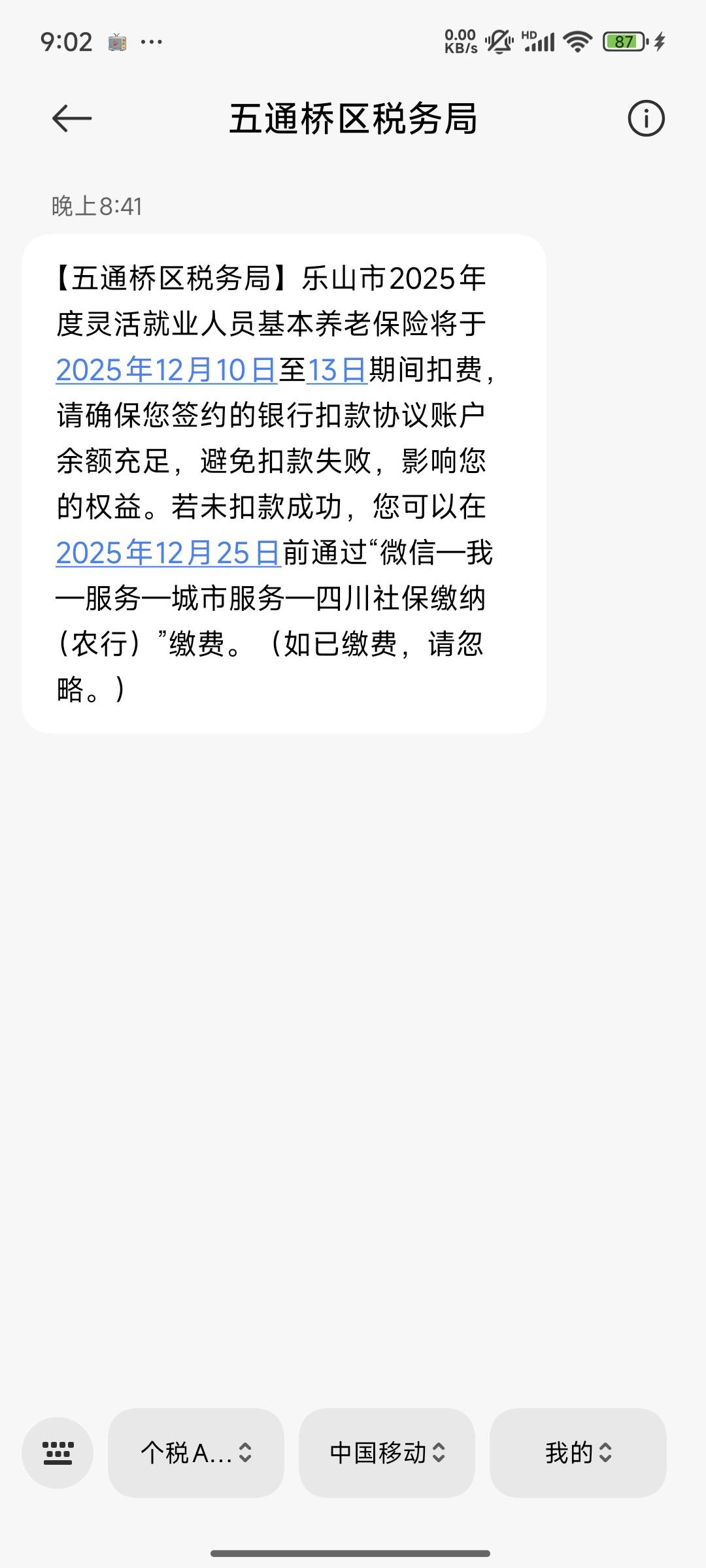Tap the 13日 date link
The image size is (706, 1568).
[x=337, y=370]
